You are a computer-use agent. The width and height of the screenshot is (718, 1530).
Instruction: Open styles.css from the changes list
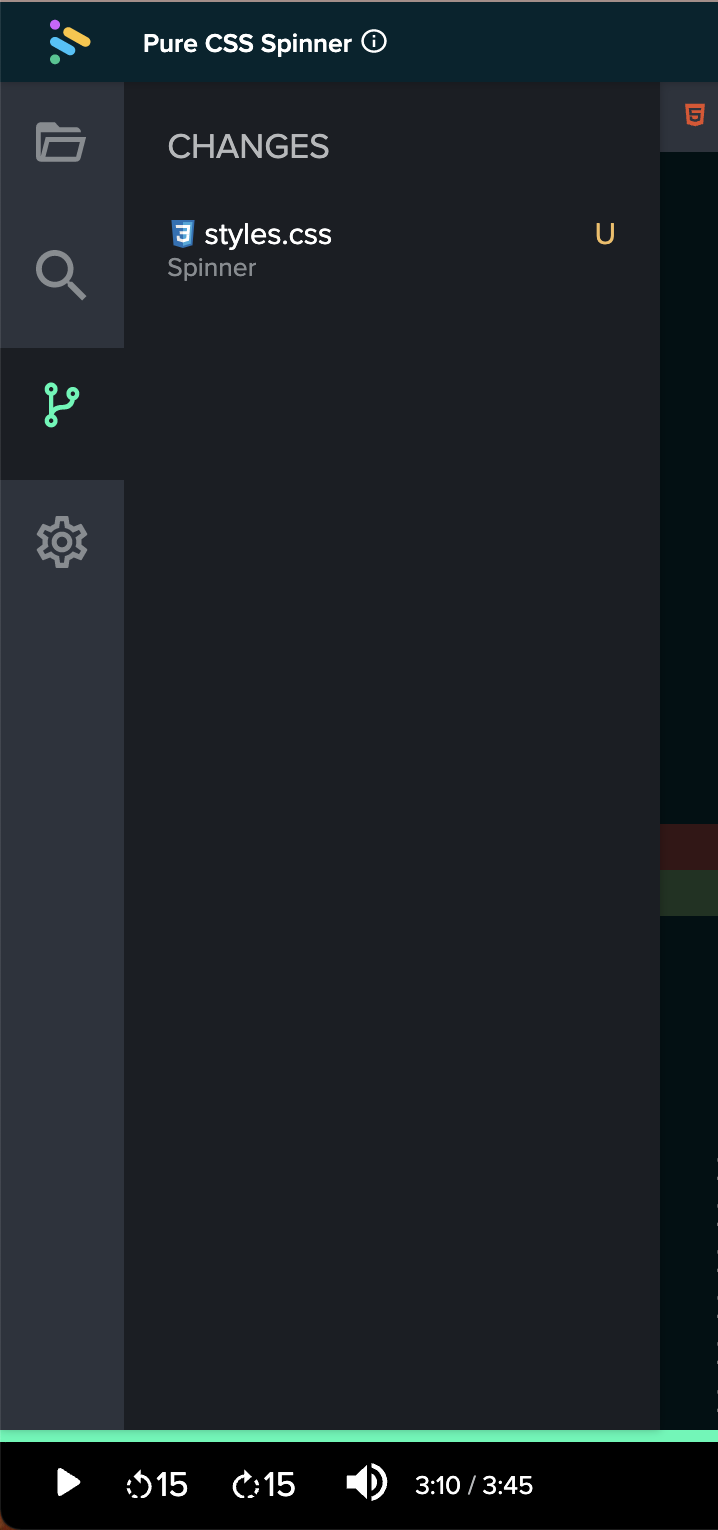click(267, 235)
